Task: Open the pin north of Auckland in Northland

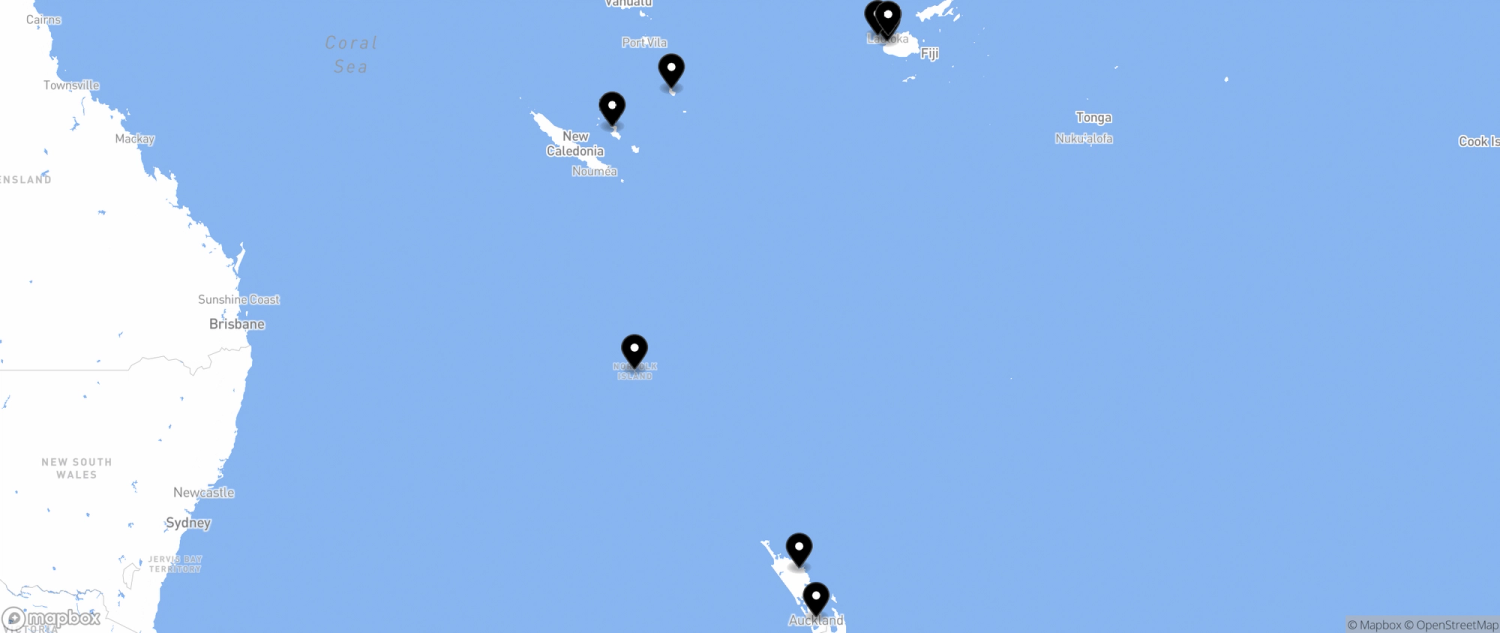Action: (x=798, y=548)
